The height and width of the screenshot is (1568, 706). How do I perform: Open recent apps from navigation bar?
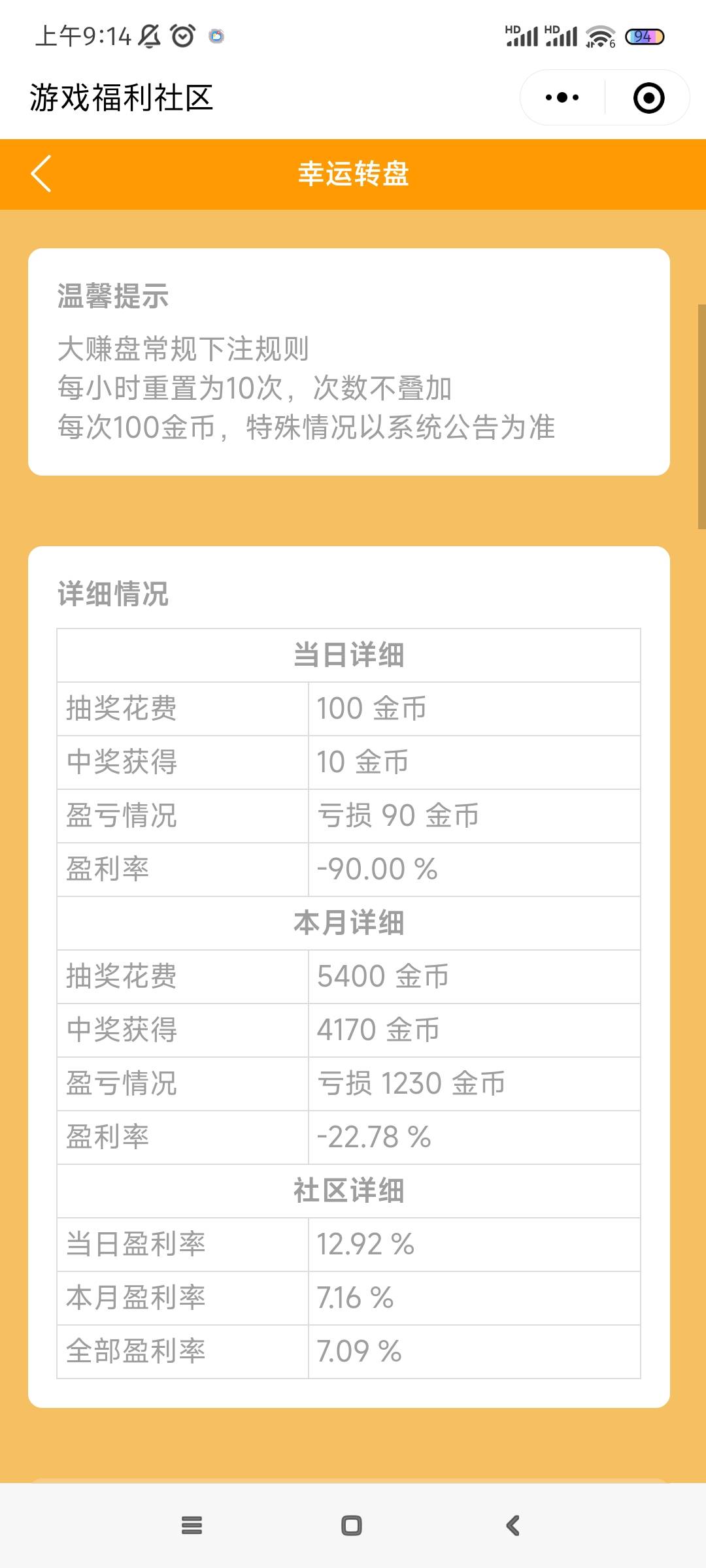[192, 1526]
